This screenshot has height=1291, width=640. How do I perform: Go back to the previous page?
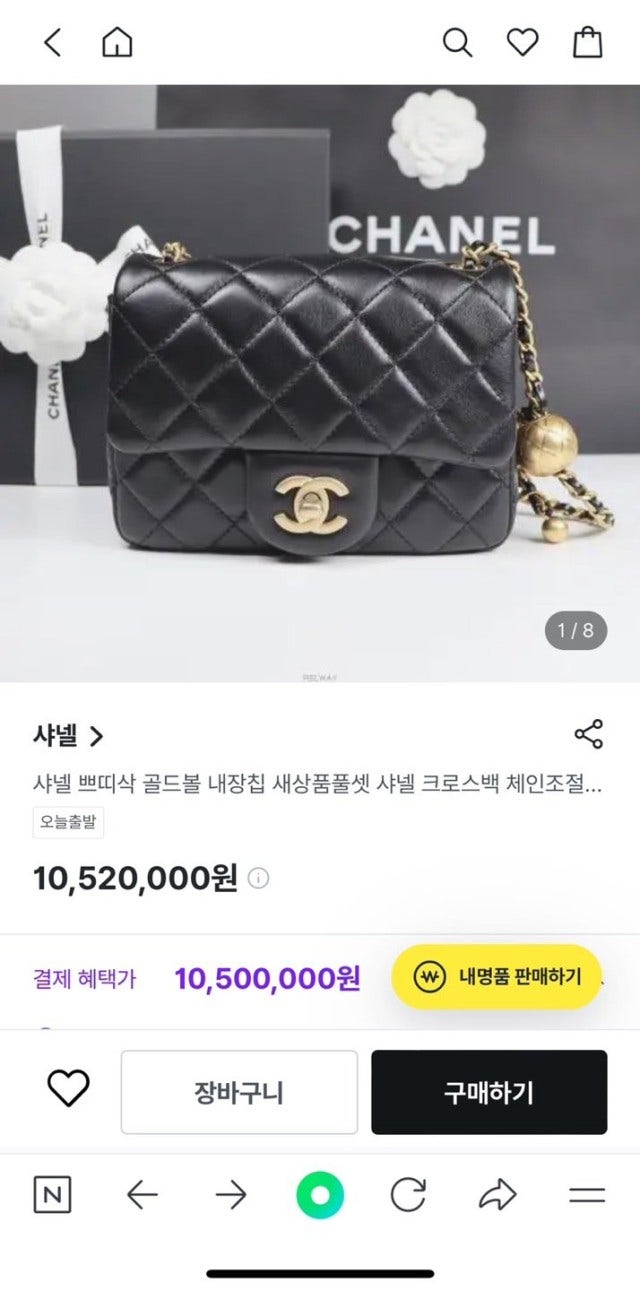[x=52, y=42]
